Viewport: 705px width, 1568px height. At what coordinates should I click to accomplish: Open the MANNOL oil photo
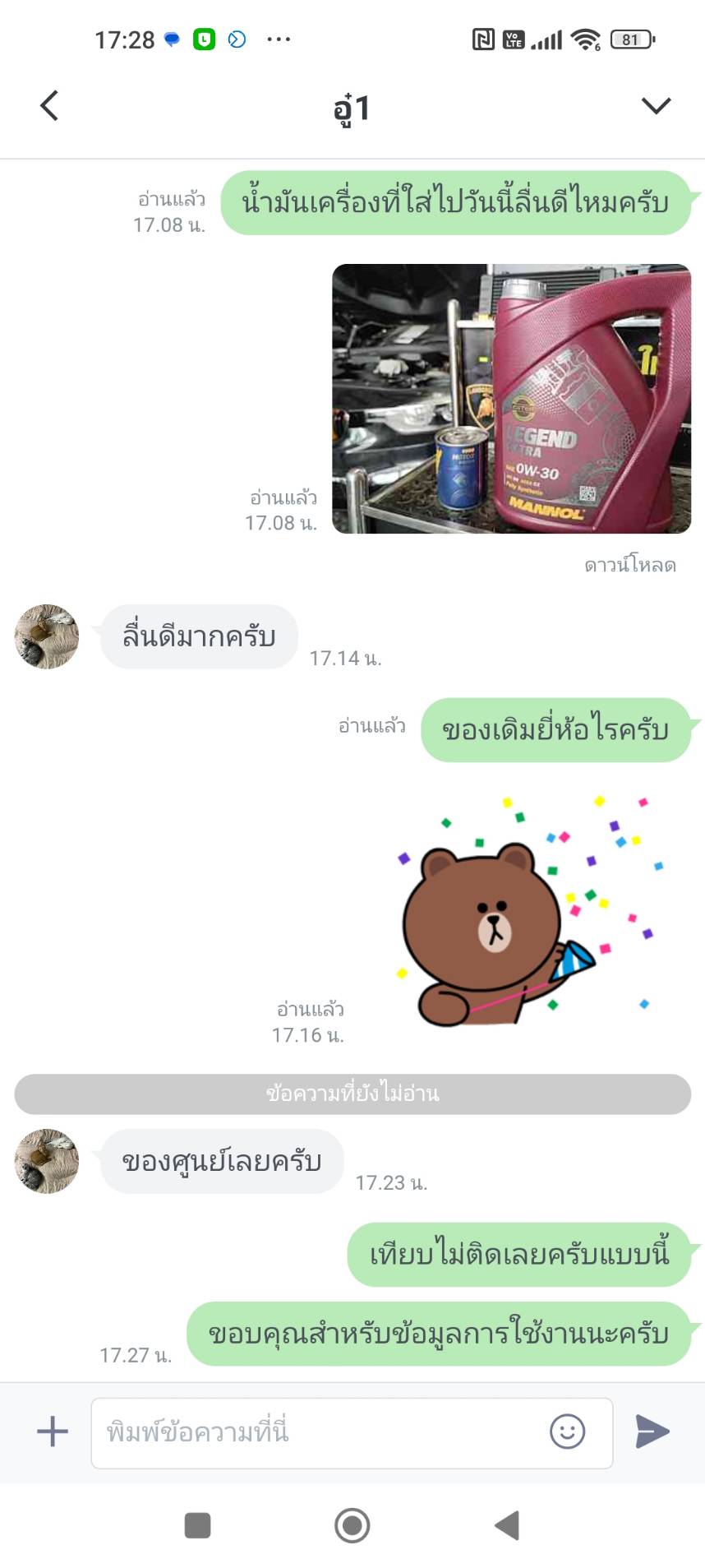coord(511,399)
